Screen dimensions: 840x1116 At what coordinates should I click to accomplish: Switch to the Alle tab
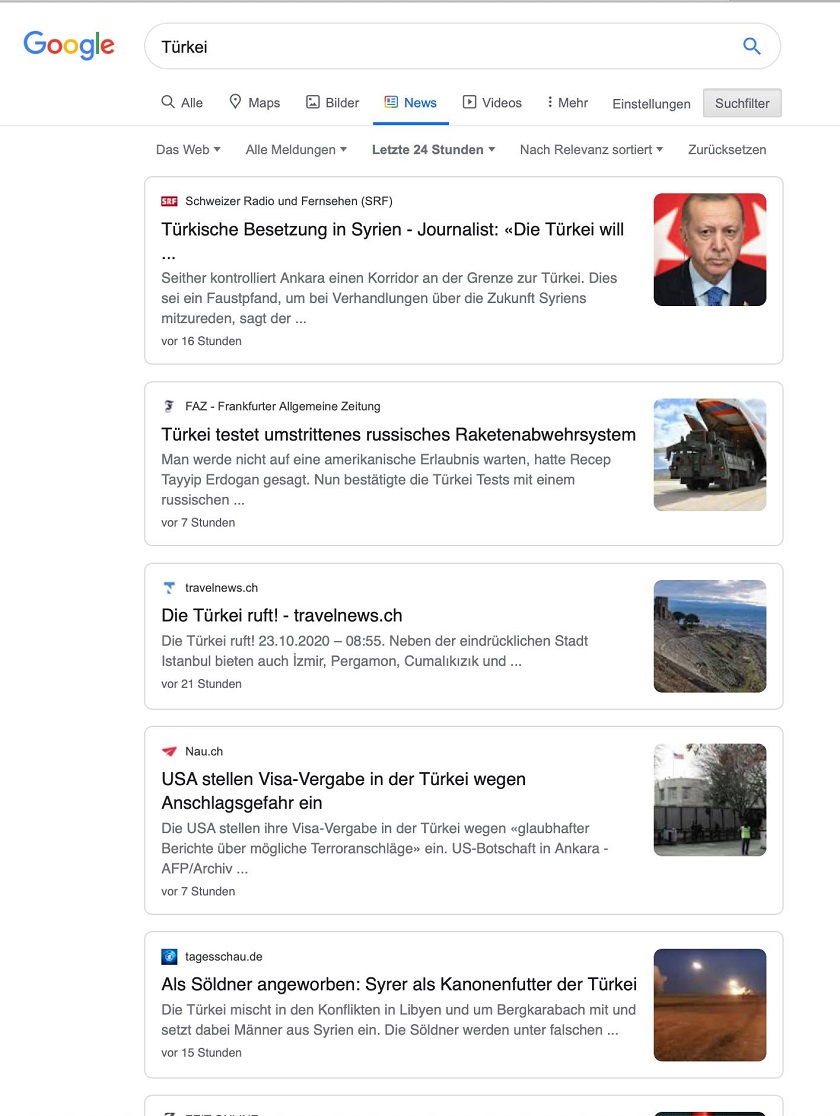tap(182, 103)
